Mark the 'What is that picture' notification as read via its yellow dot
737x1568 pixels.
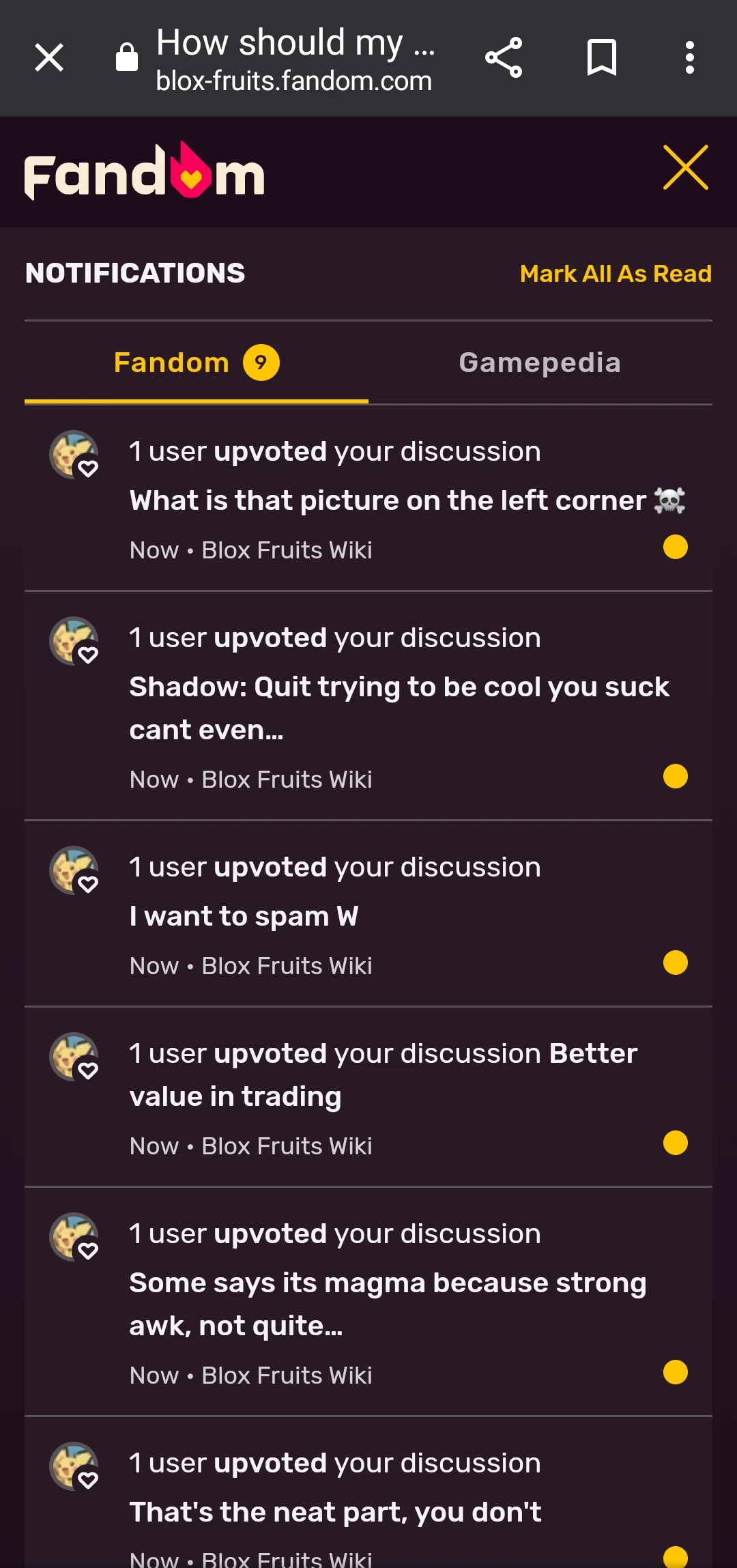click(675, 548)
